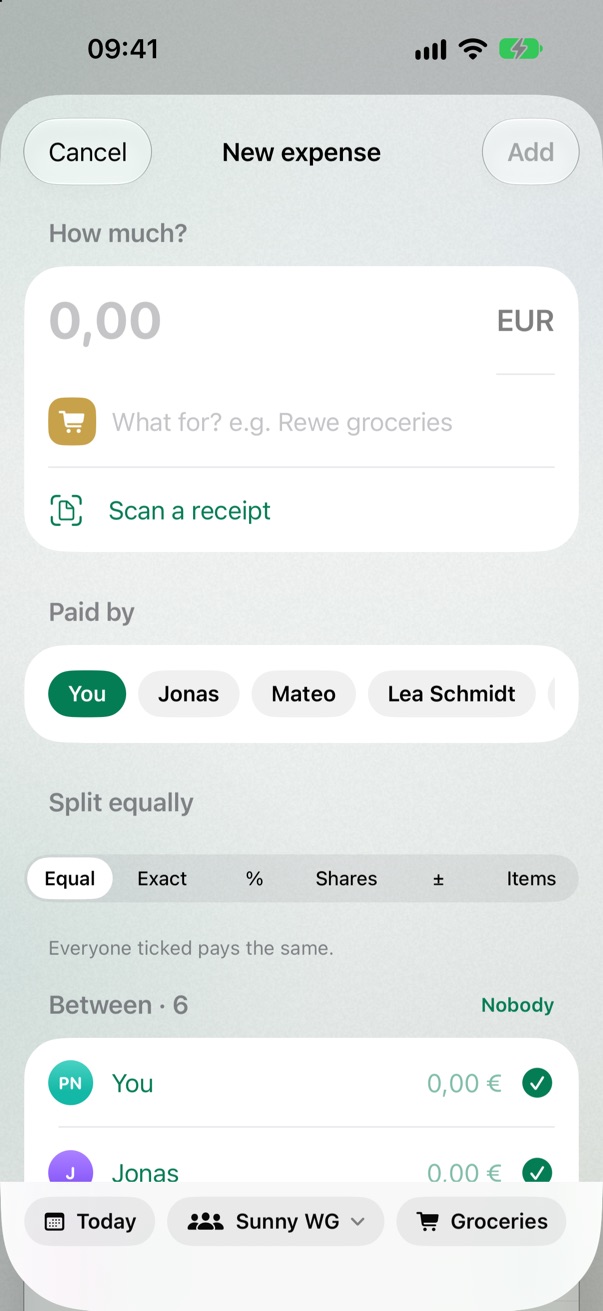This screenshot has height=1311, width=603.
Task: Set Lea Schmidt as the payer
Action: [x=451, y=694]
